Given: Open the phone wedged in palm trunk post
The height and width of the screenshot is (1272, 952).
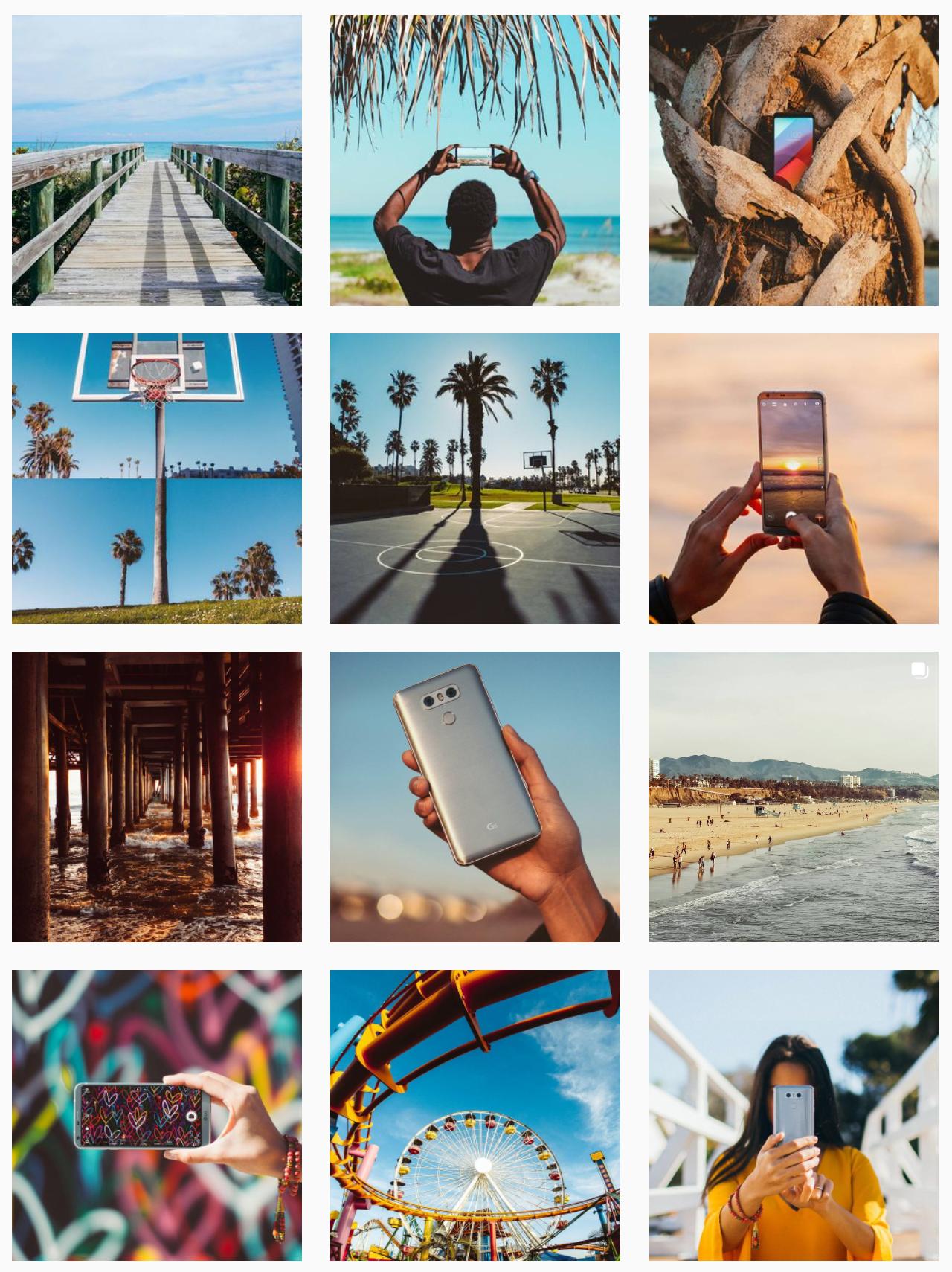Looking at the screenshot, I should tap(794, 160).
